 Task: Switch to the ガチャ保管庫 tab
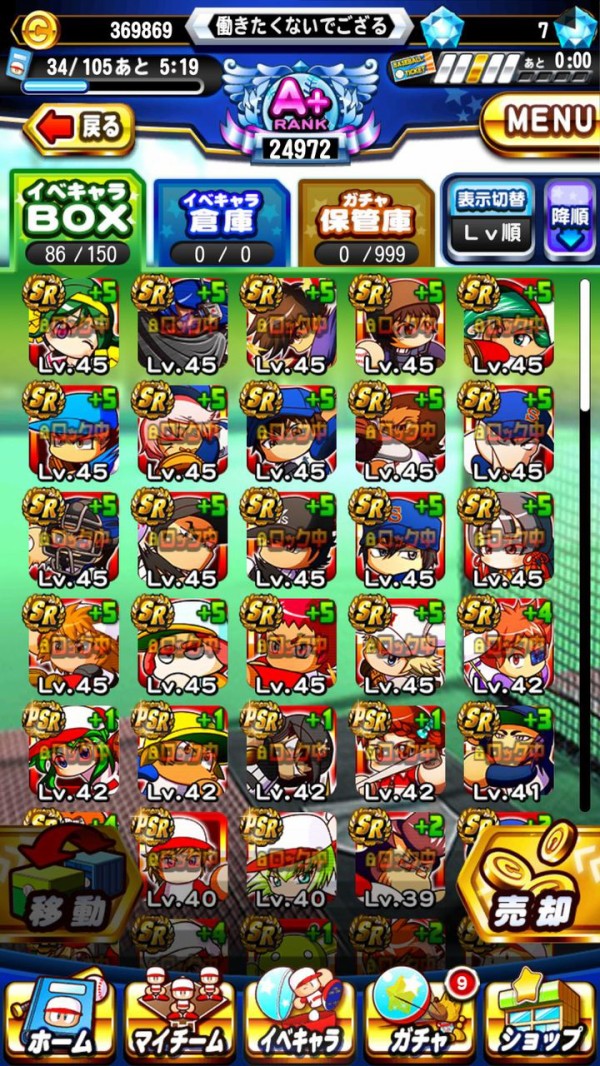(365, 222)
